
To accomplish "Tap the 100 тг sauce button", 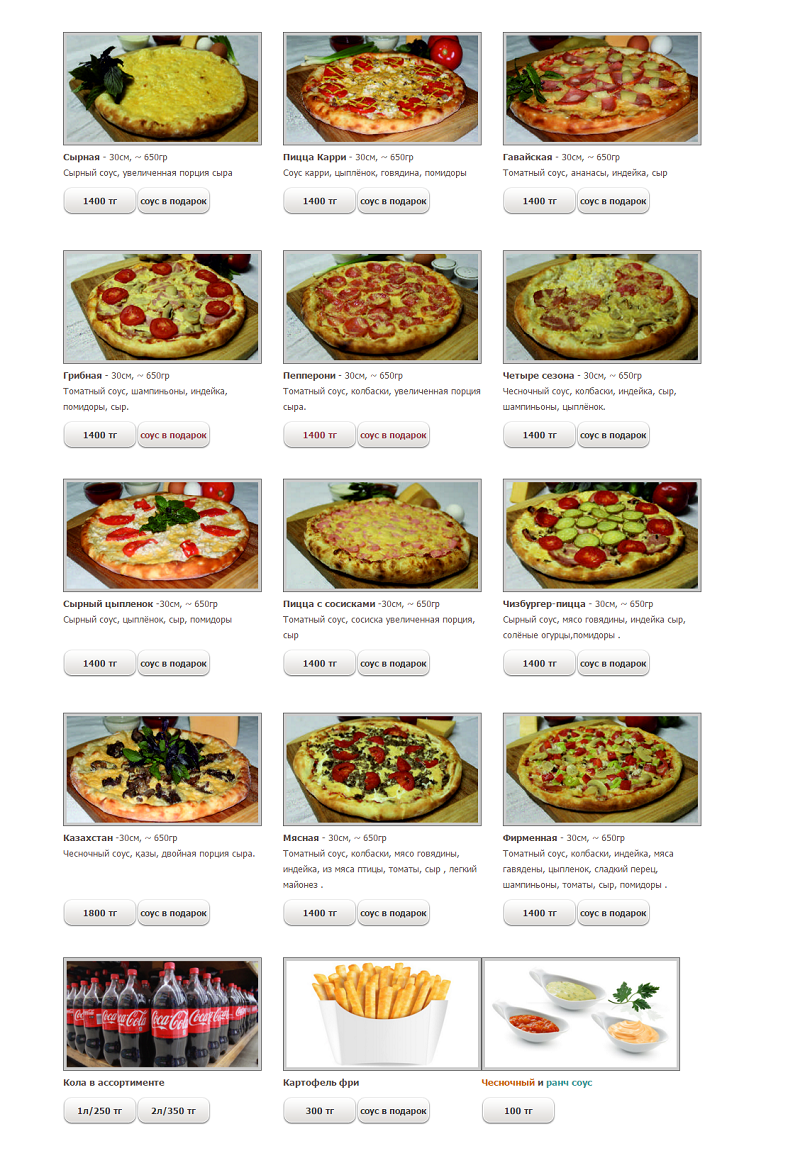I will [x=518, y=1111].
